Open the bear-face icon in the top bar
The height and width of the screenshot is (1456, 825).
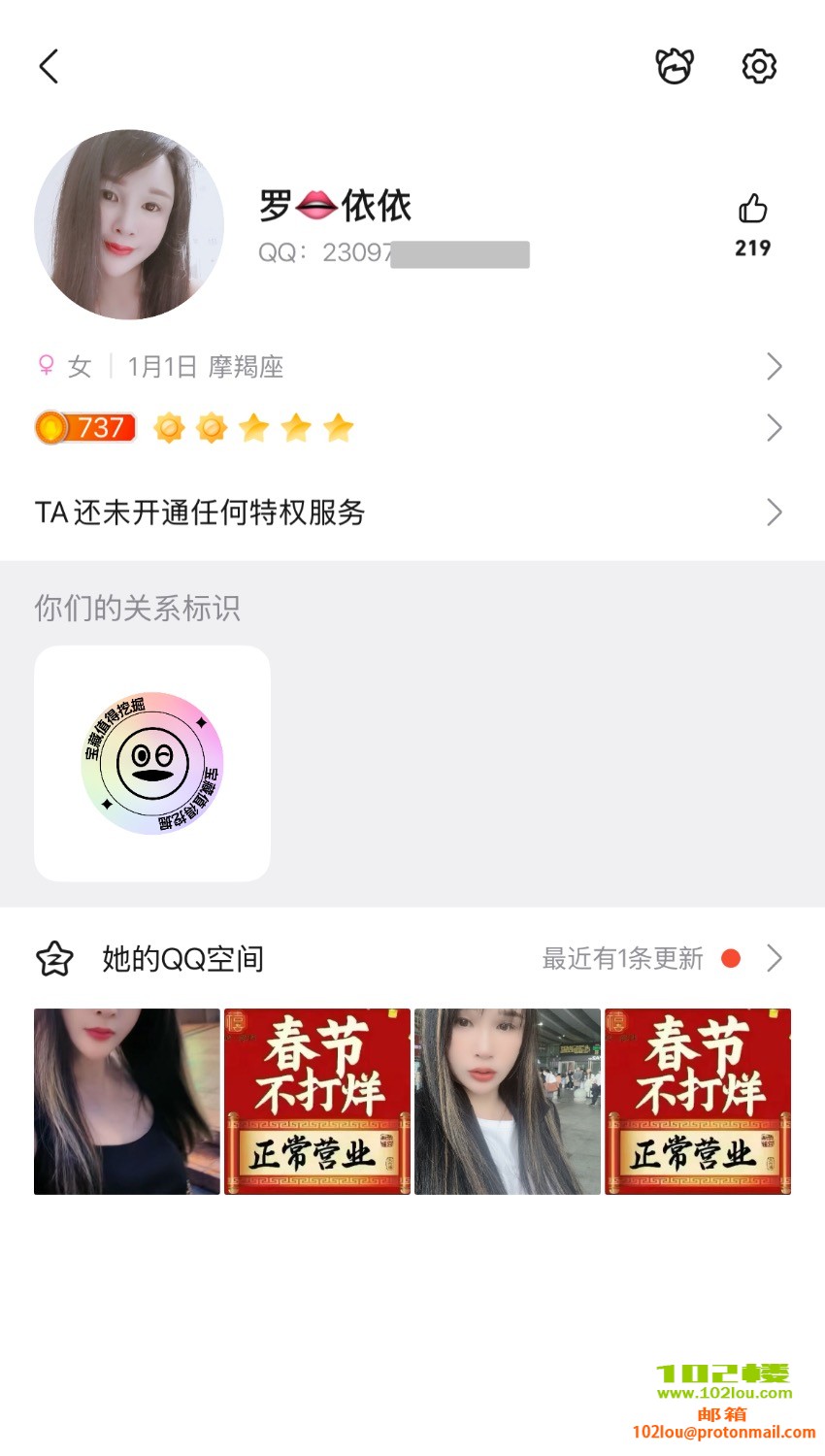[675, 66]
